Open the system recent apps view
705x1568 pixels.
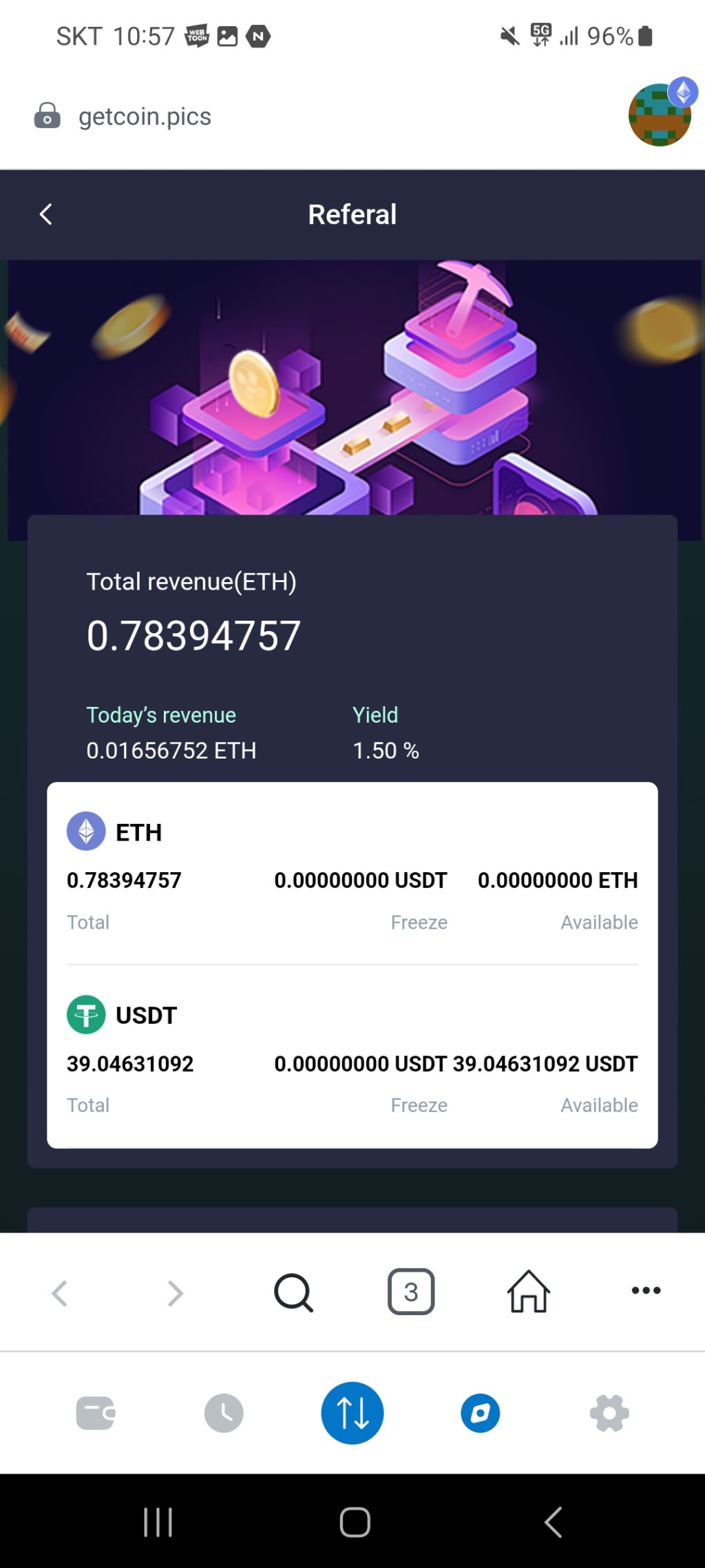(158, 1522)
